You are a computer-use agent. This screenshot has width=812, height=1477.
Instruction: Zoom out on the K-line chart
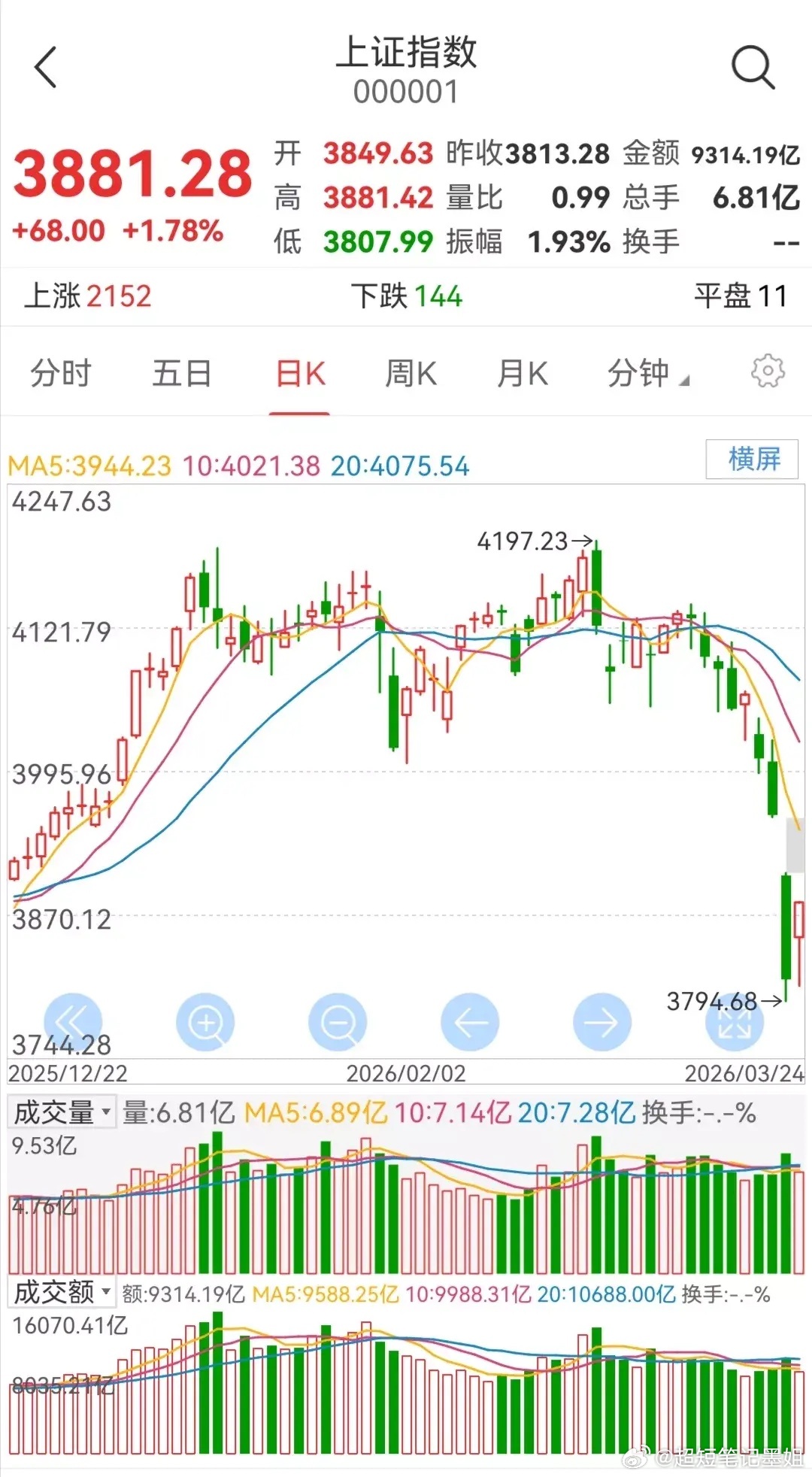(x=338, y=1023)
